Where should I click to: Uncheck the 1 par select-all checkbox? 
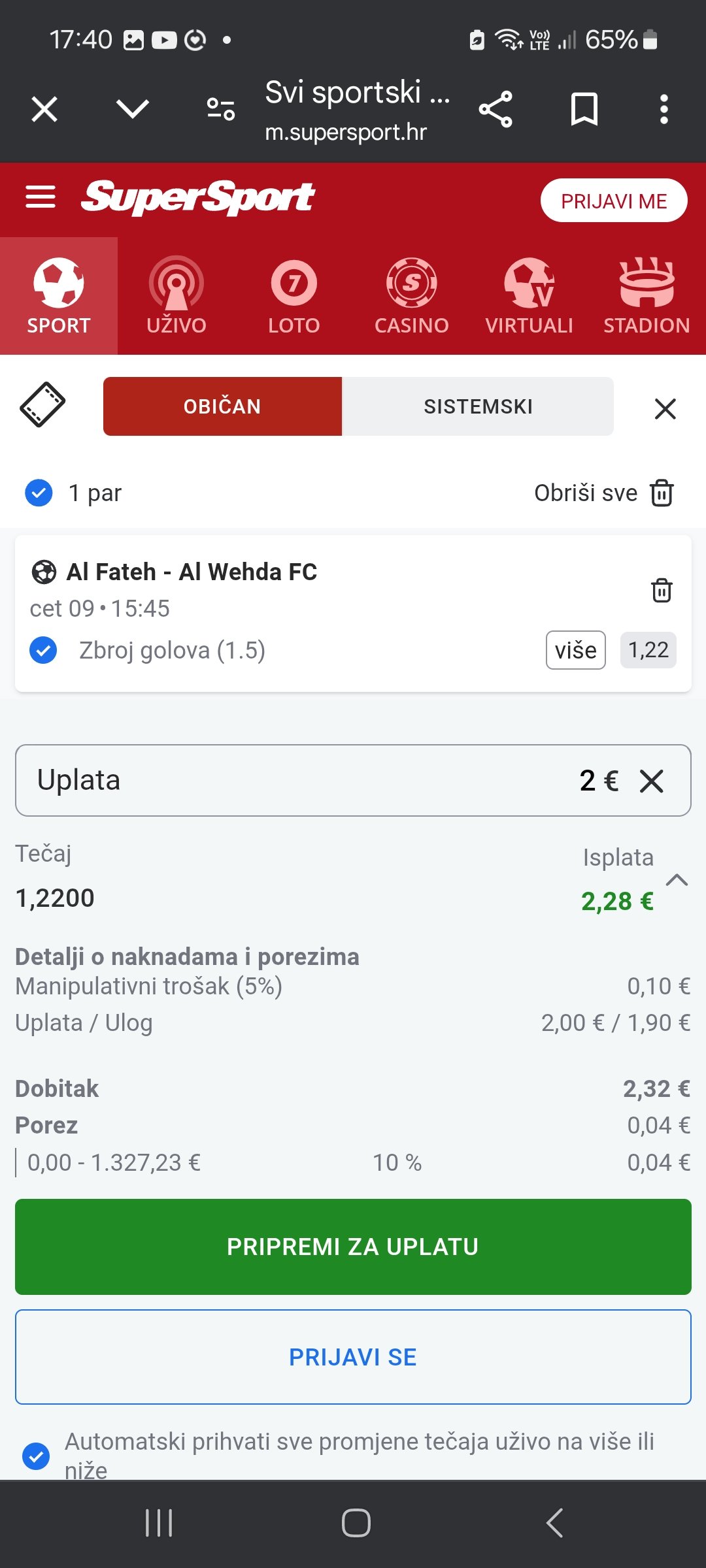click(39, 493)
